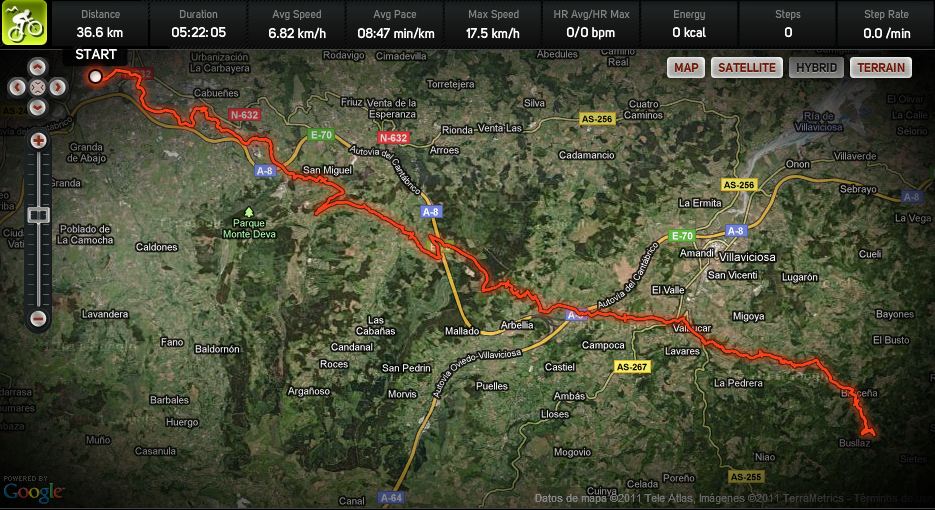Image resolution: width=935 pixels, height=510 pixels.
Task: Select the HYBRID map view
Action: click(x=816, y=67)
